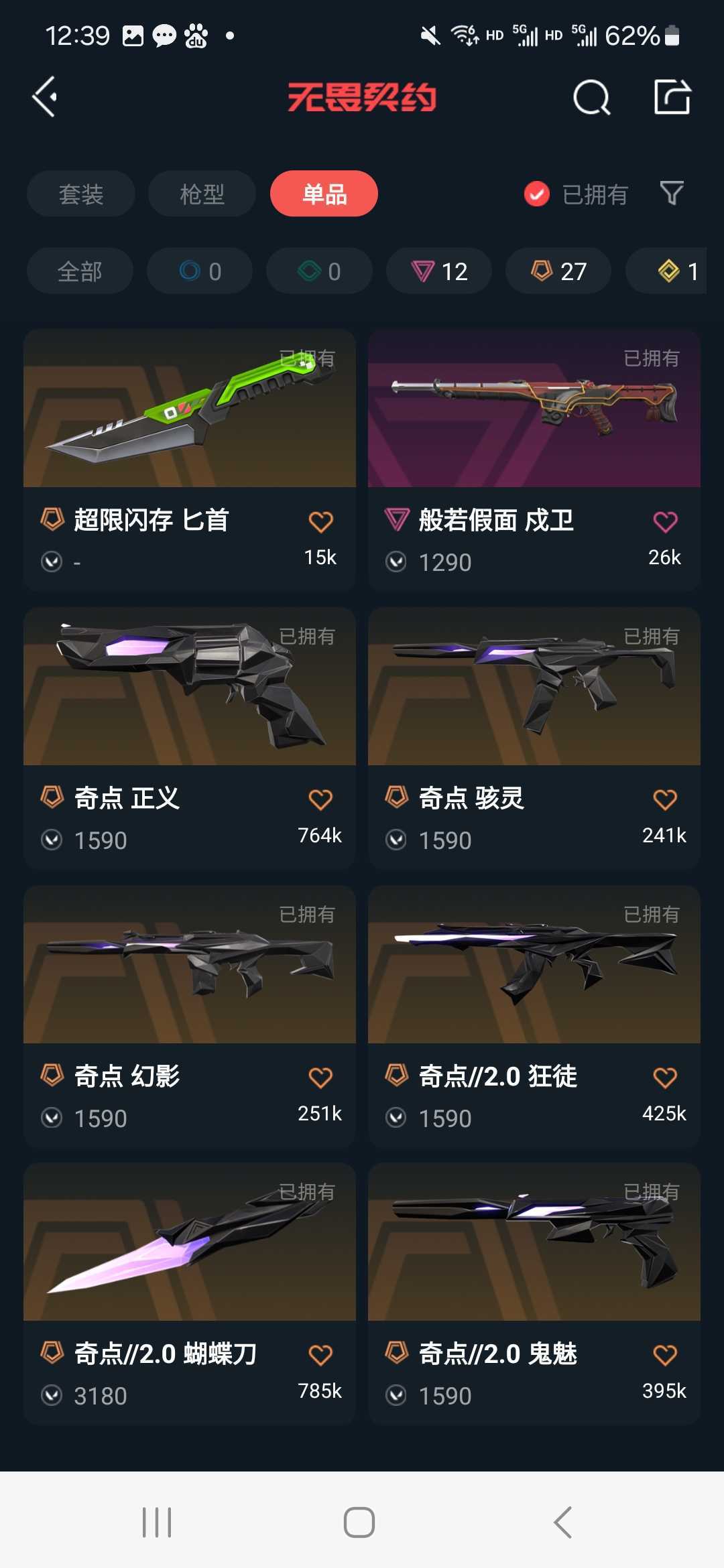This screenshot has height=1568, width=724.
Task: Open the funnel filter options
Action: 672,194
